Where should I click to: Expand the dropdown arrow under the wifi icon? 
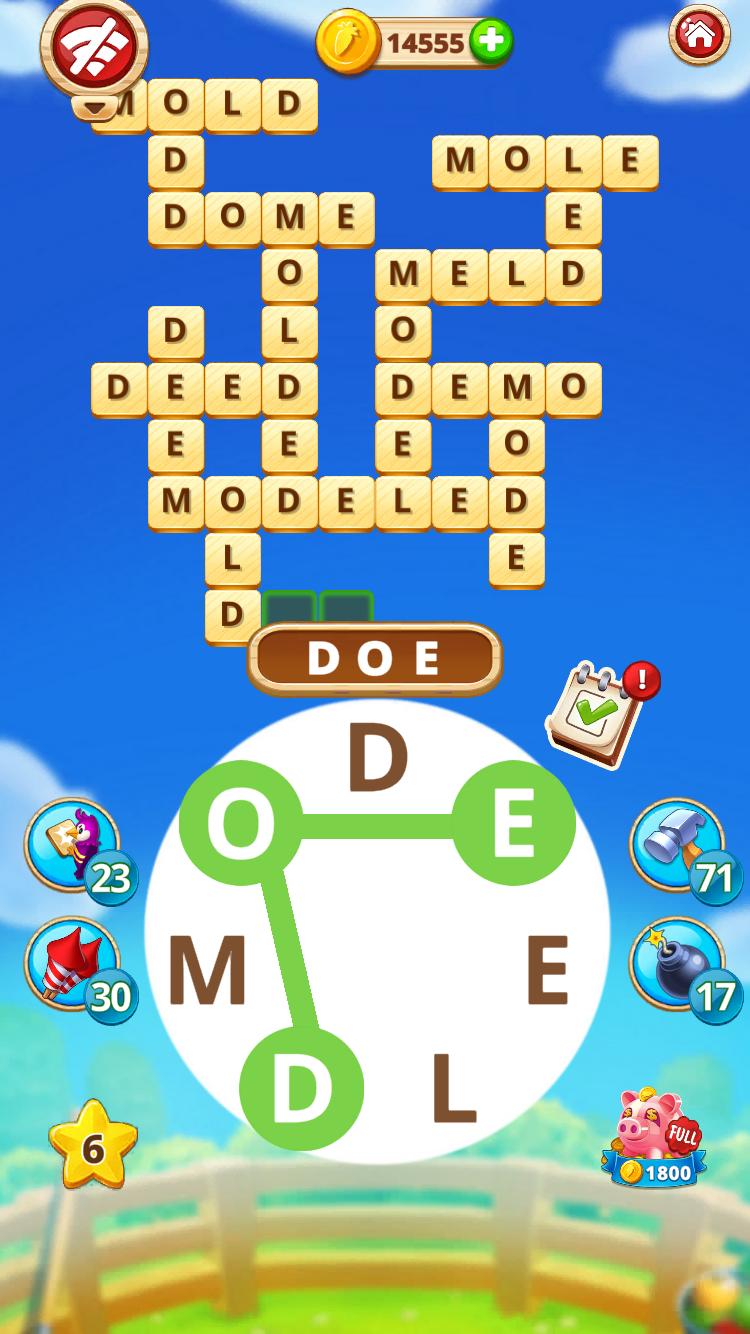[93, 107]
